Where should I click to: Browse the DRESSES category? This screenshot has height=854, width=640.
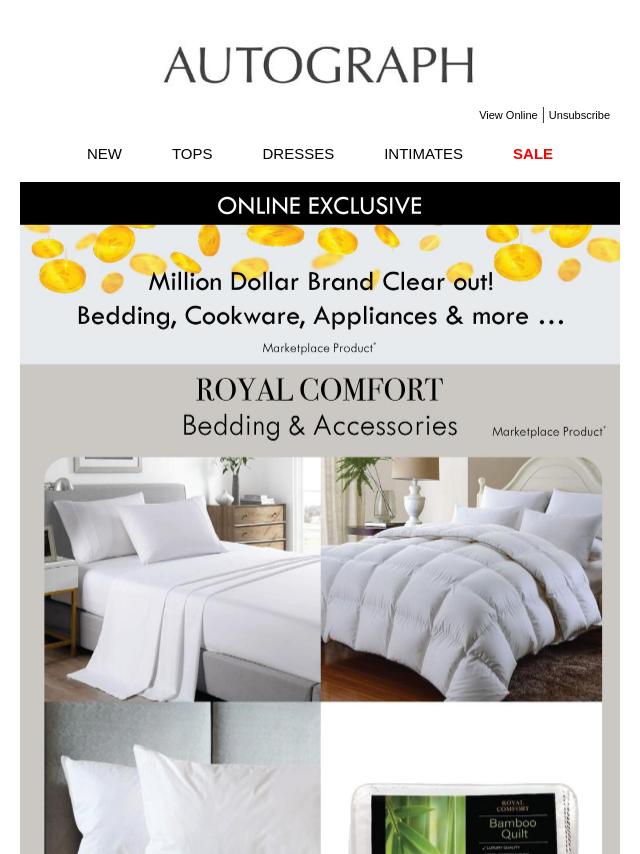click(298, 154)
